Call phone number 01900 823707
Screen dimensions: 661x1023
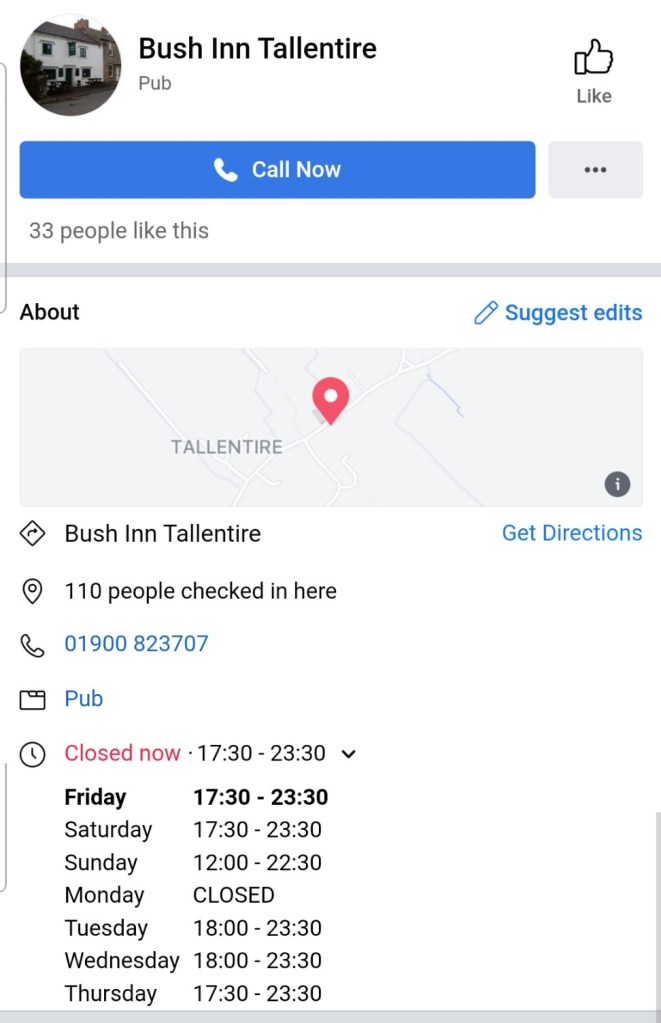point(136,643)
